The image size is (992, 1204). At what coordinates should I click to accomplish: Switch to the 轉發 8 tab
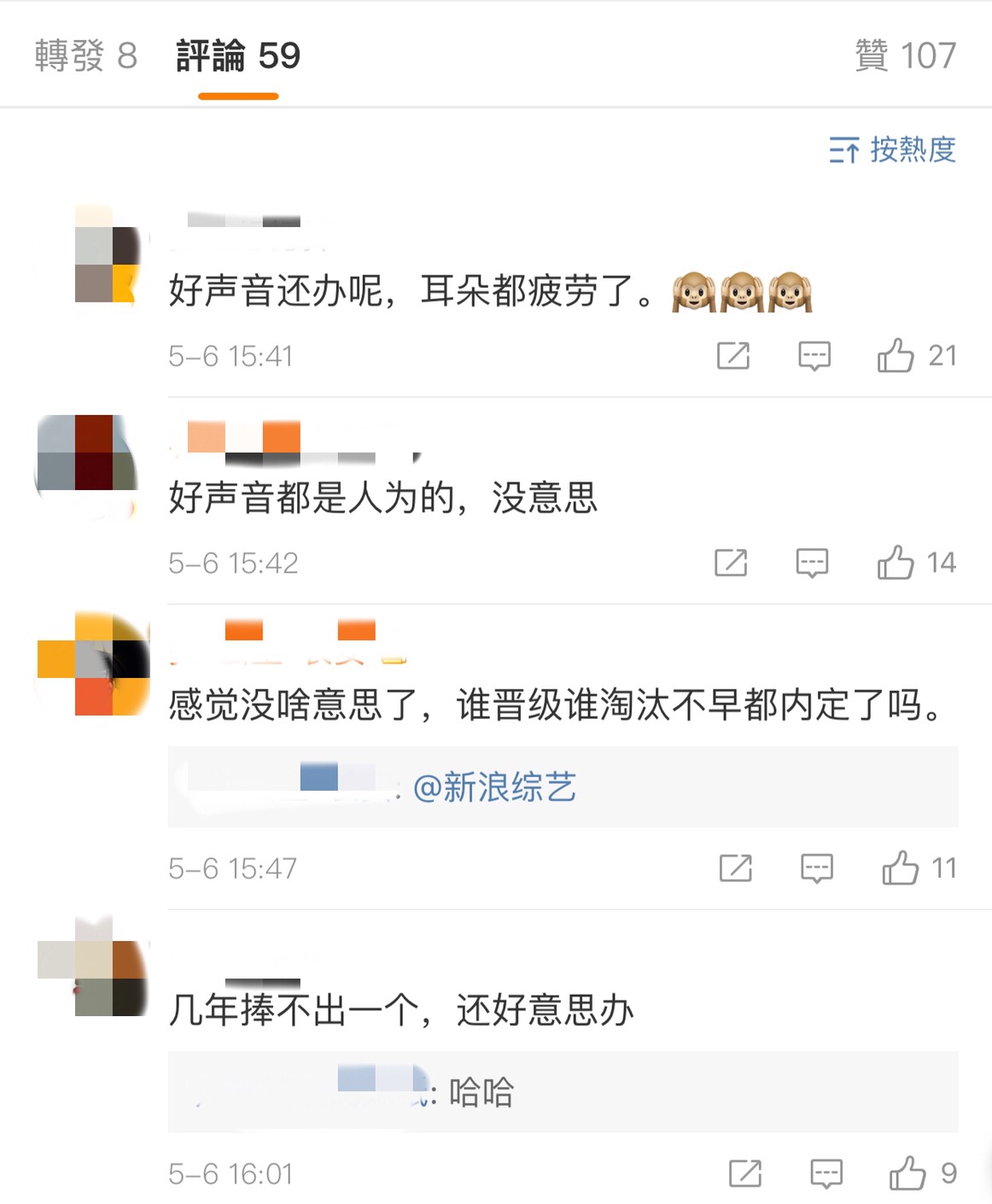point(85,56)
